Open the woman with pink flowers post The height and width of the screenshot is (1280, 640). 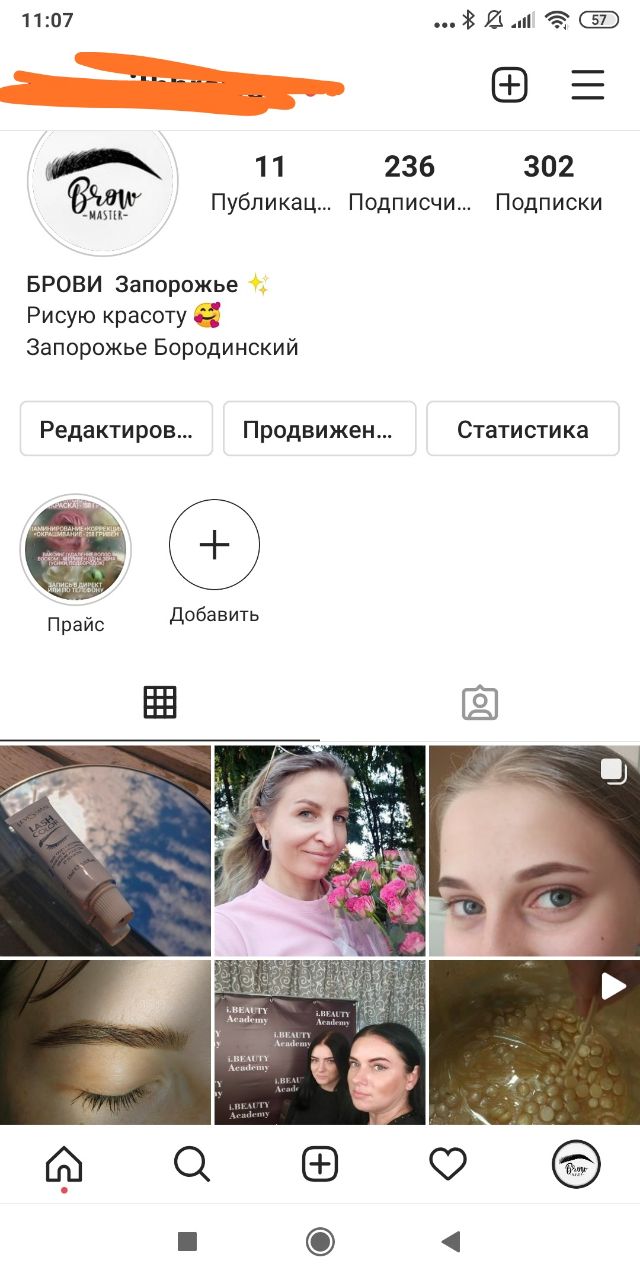320,851
